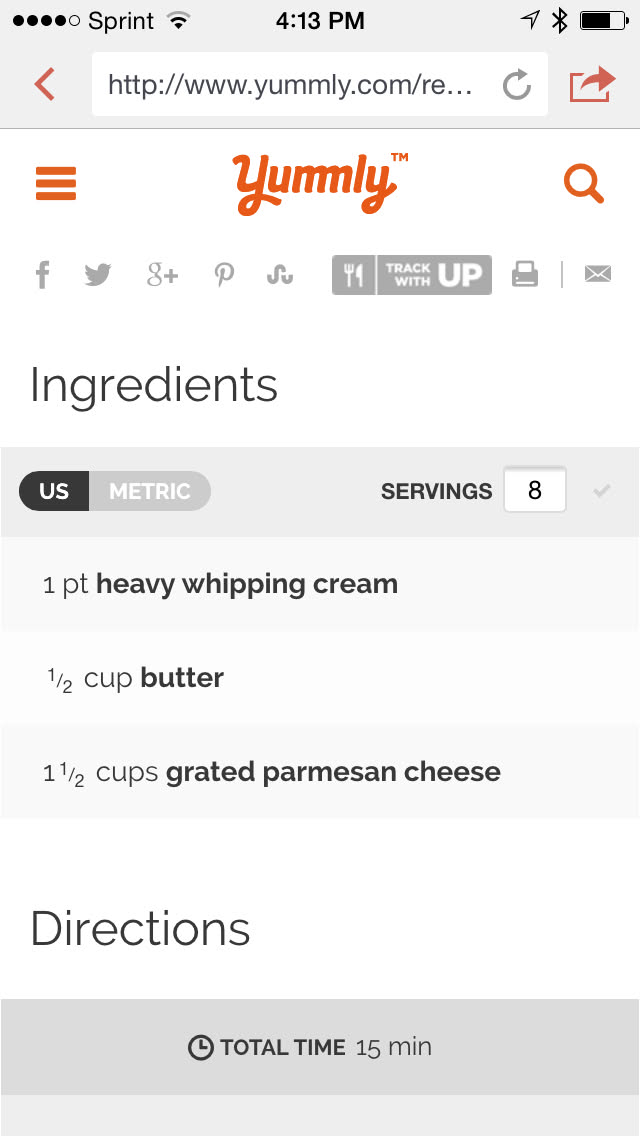This screenshot has width=640, height=1136.
Task: Edit the servings number field
Action: pyautogui.click(x=534, y=491)
